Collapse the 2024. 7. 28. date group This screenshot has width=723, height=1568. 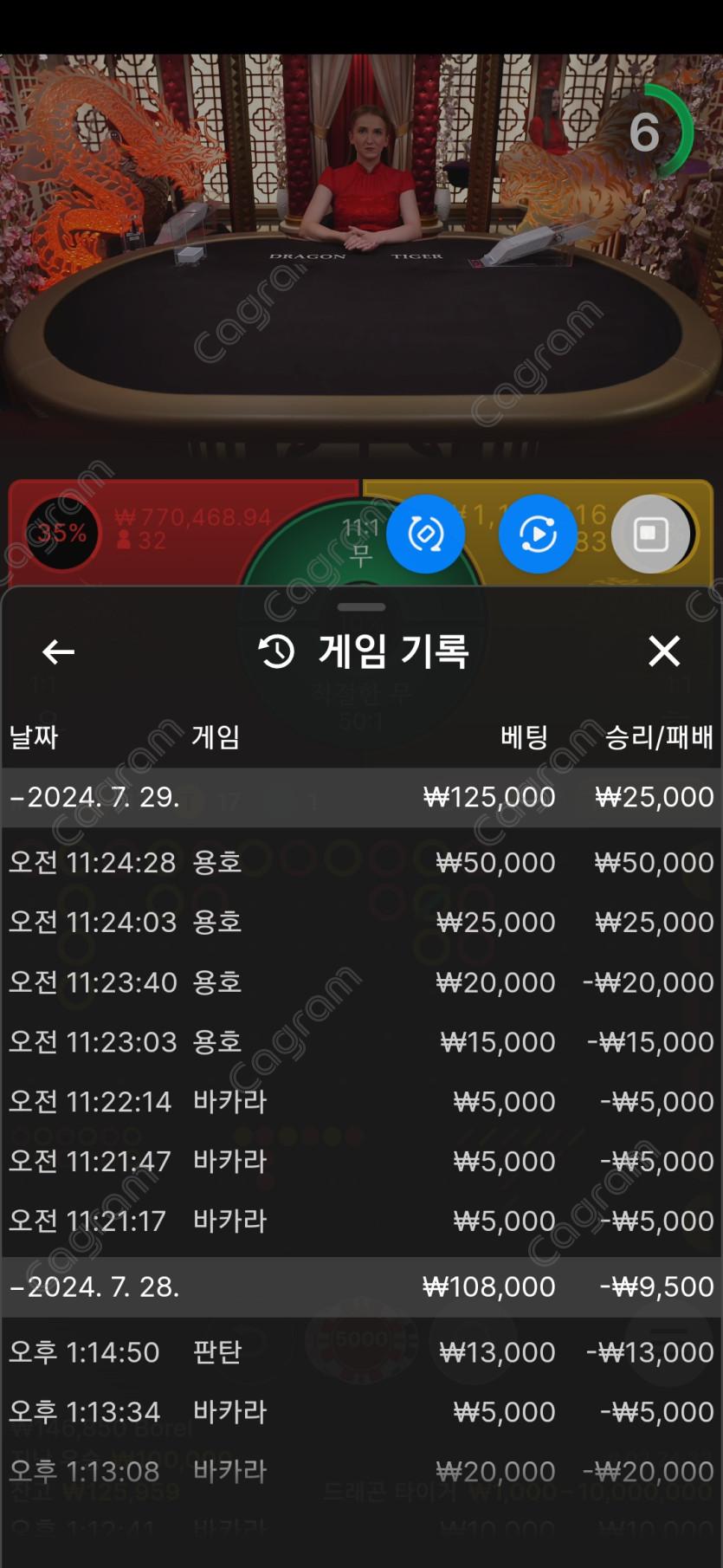95,1286
